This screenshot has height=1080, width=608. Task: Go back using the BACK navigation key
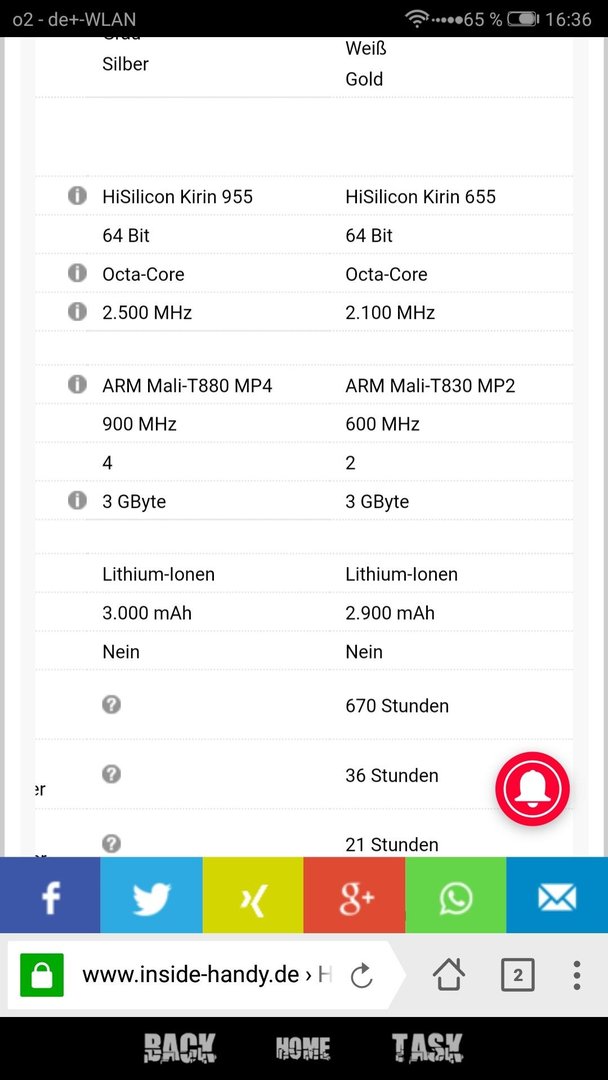180,1047
